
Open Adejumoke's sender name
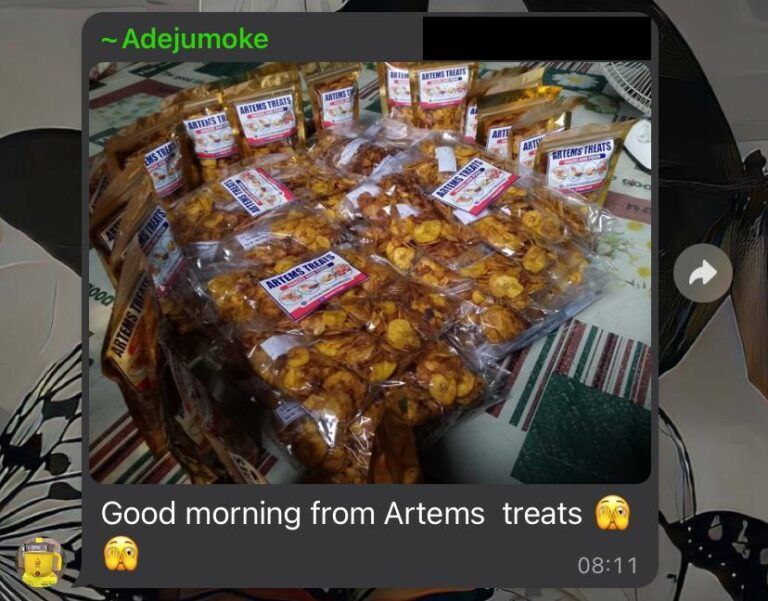pos(185,39)
